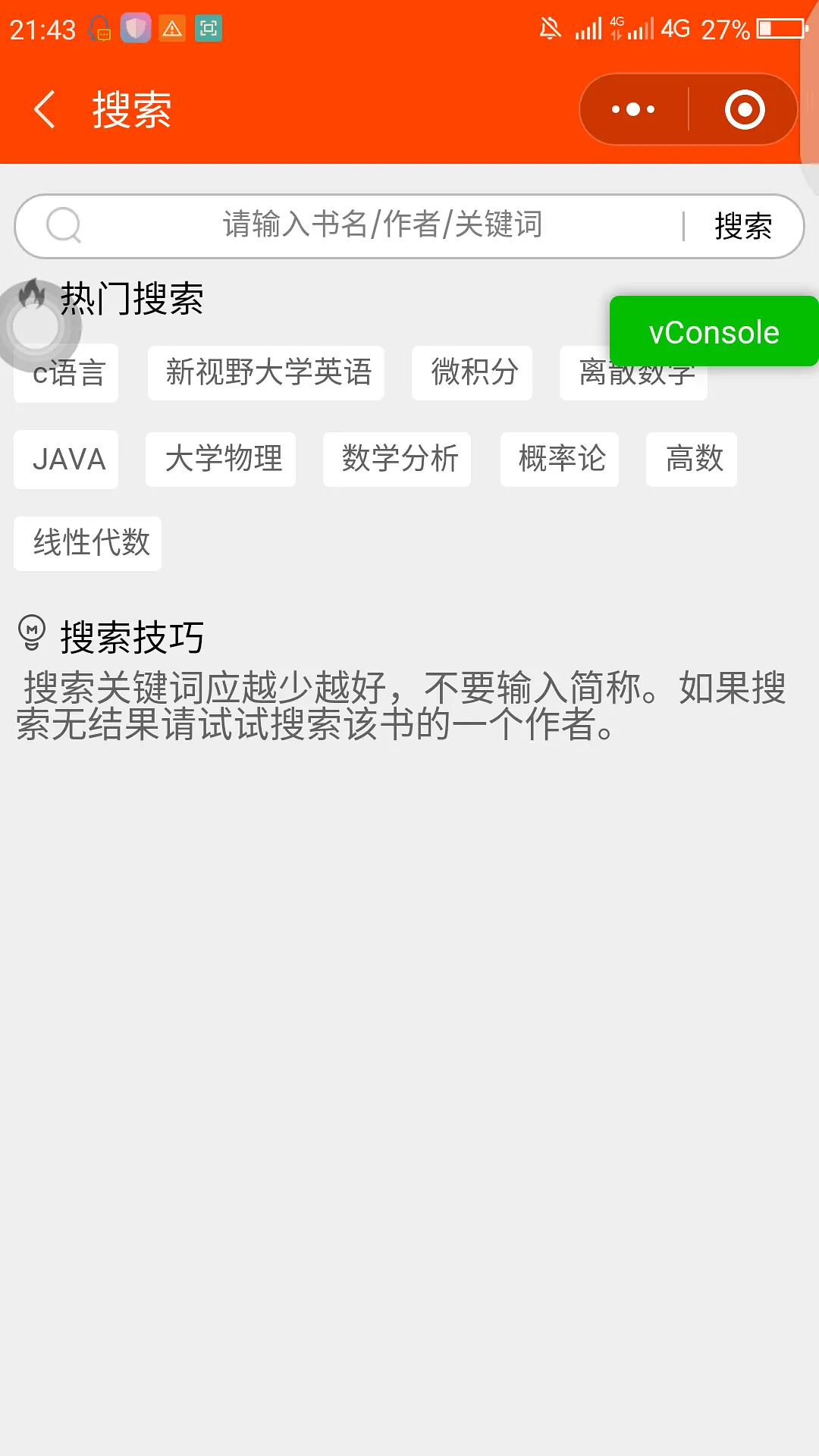
Task: Go back from the 搜索 page
Action: click(45, 109)
